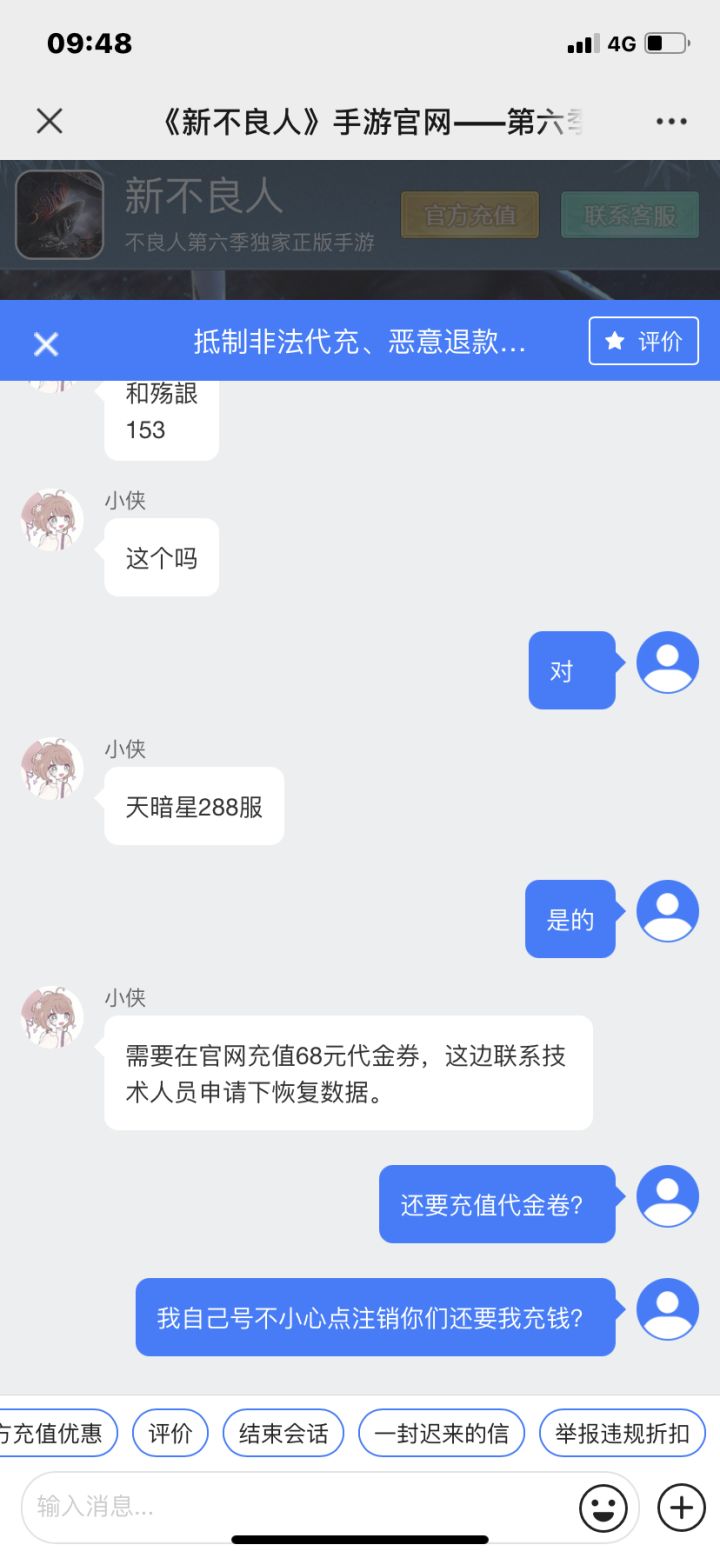Select the 举报违规折扣 quick reply chip

coord(623,1432)
